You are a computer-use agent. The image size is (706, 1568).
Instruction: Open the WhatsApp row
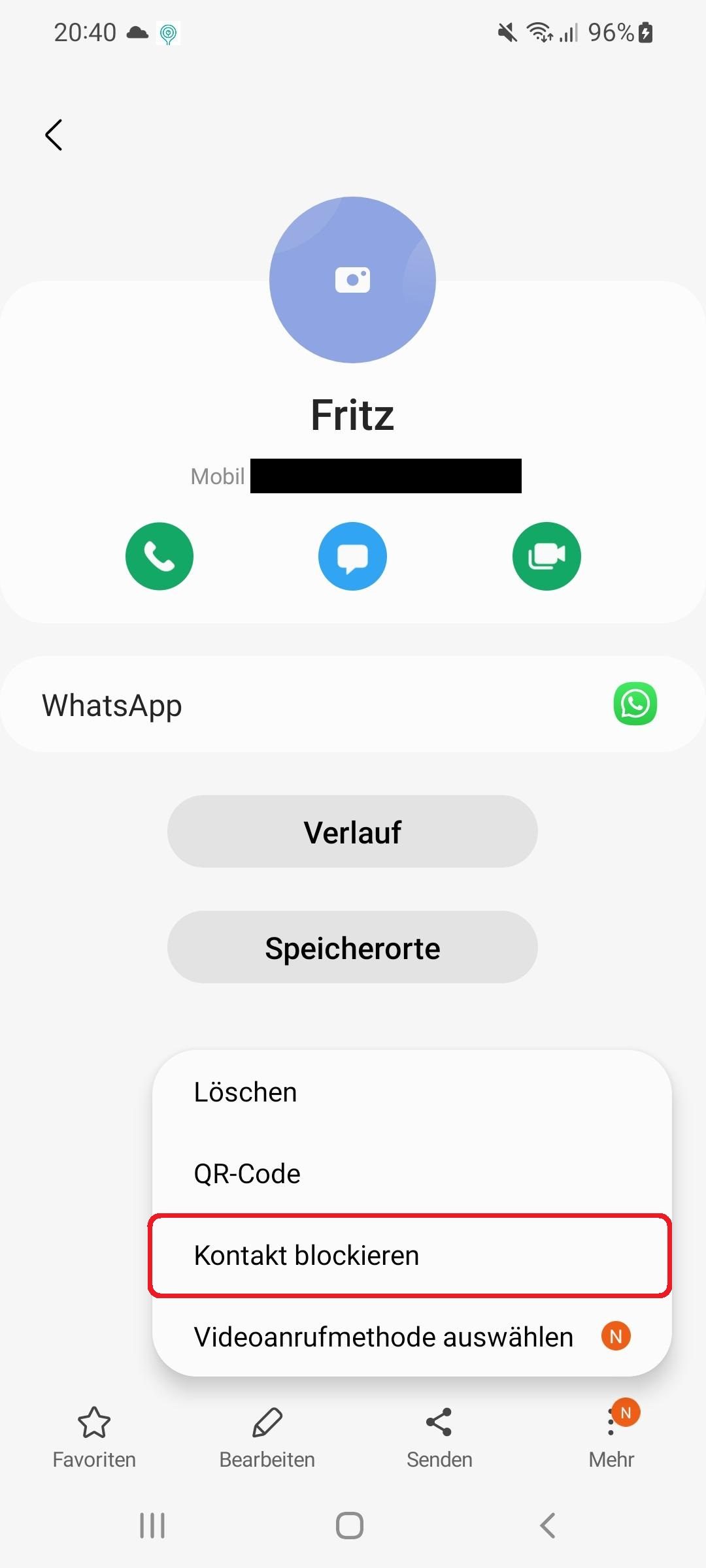click(353, 704)
